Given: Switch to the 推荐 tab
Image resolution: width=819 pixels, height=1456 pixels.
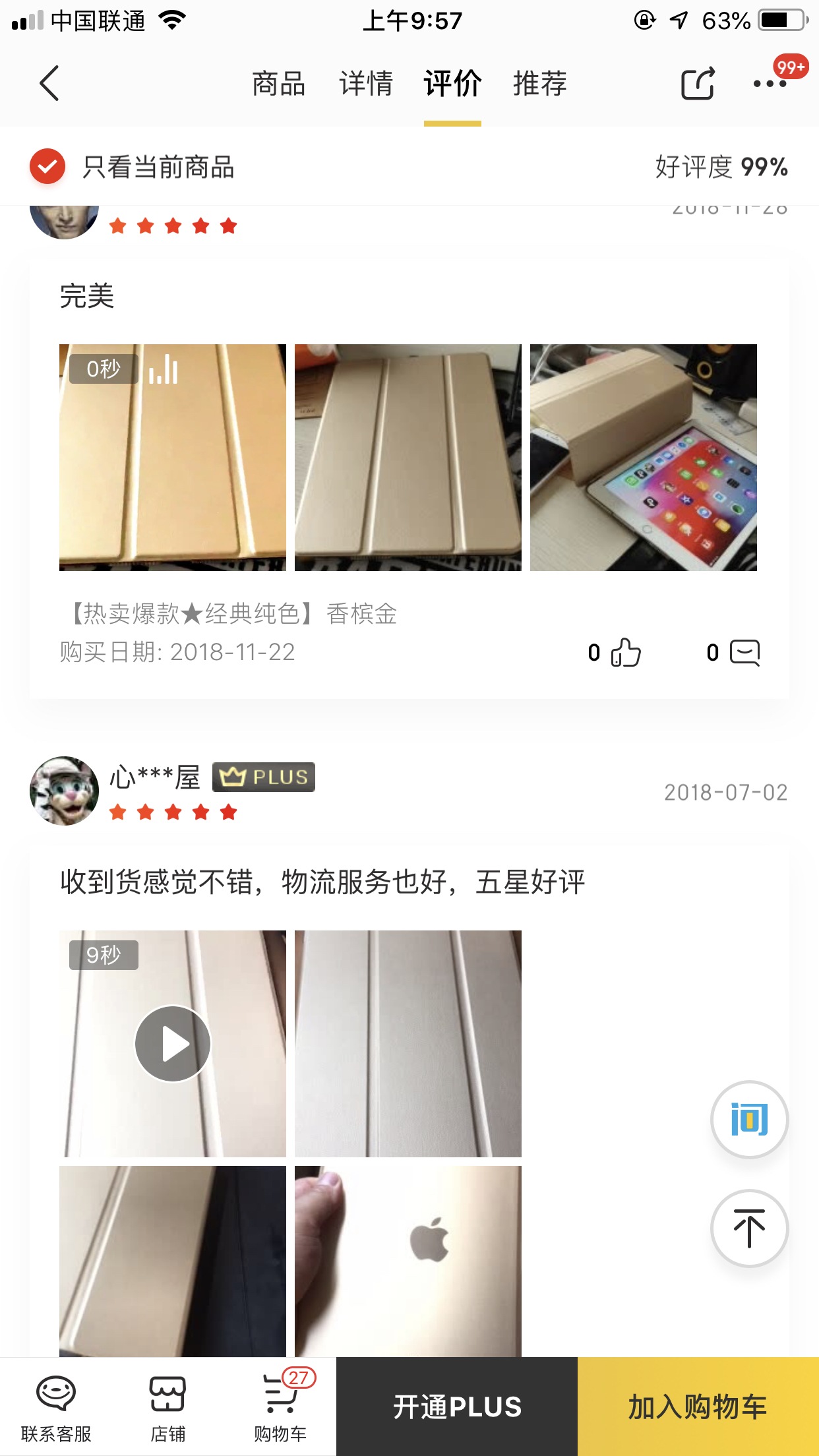Looking at the screenshot, I should [540, 84].
